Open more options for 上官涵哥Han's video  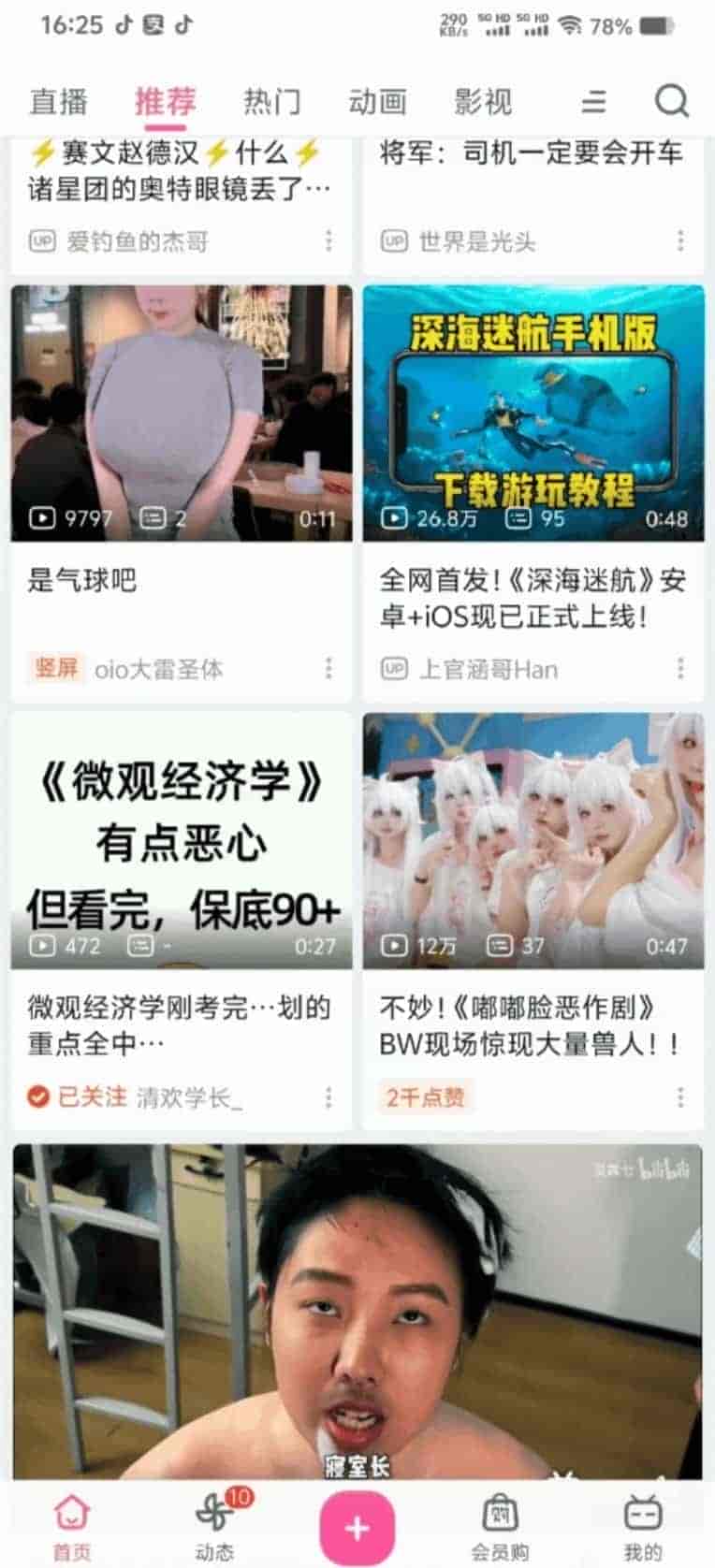coord(680,668)
